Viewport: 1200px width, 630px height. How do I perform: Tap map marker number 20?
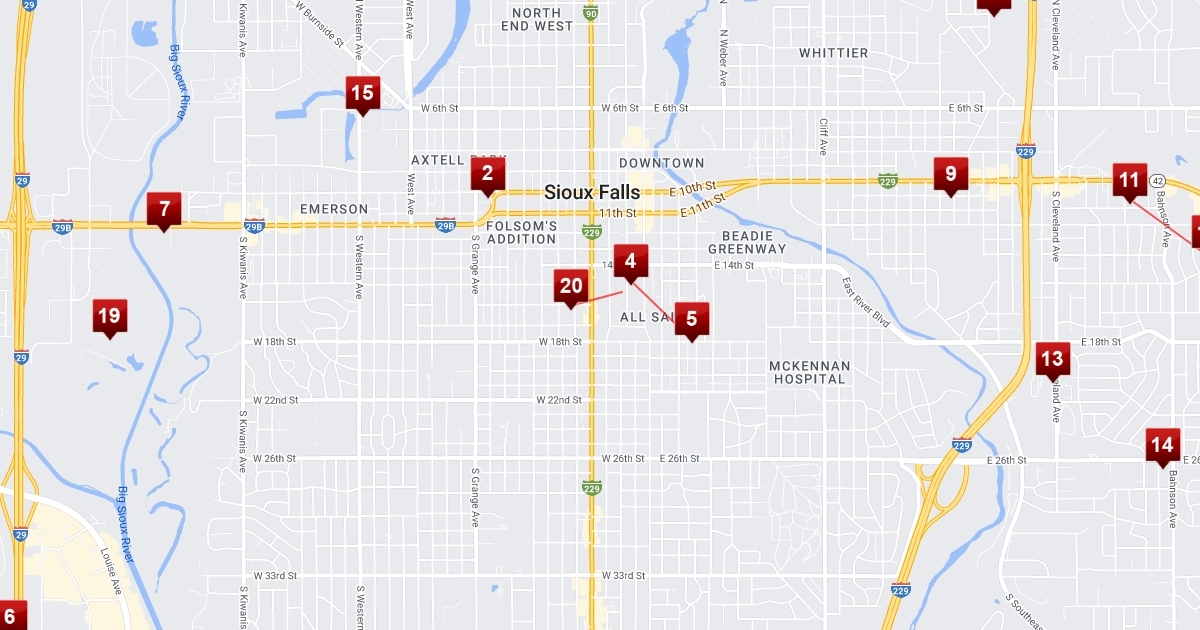click(x=571, y=286)
